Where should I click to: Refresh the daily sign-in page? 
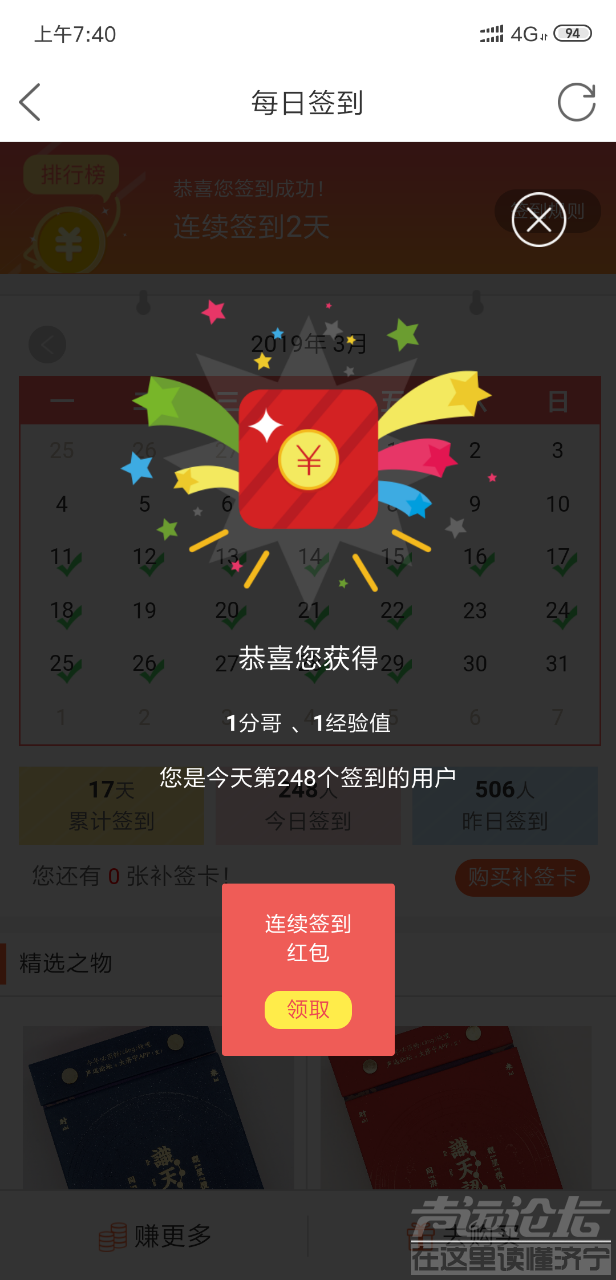(576, 102)
